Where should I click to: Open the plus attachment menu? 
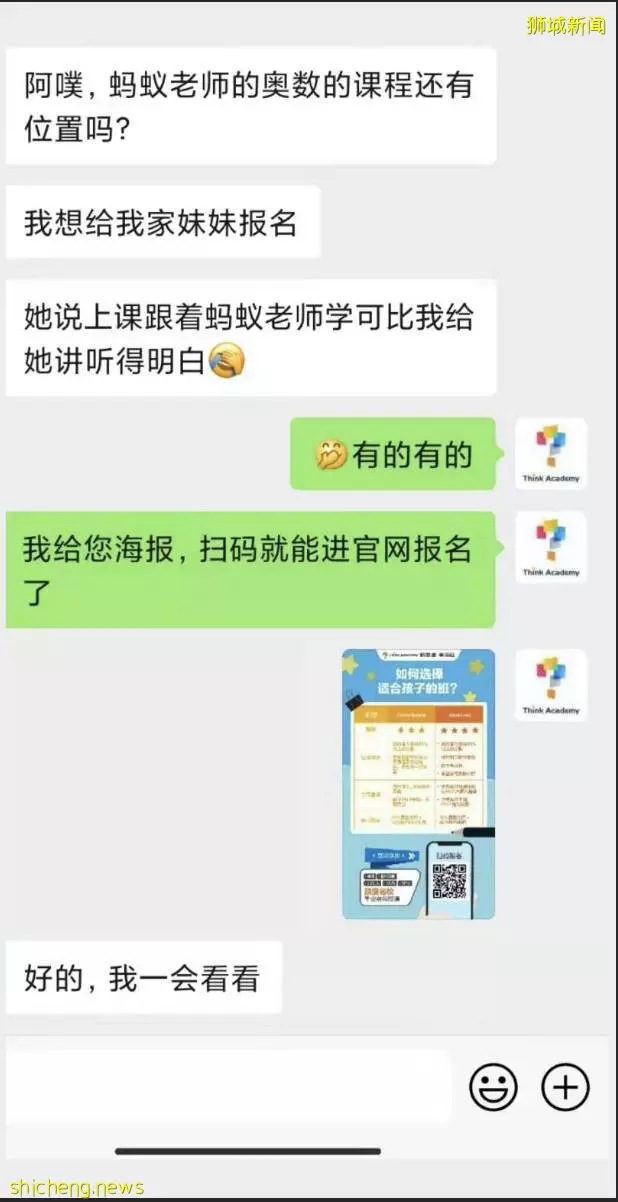click(x=566, y=1086)
